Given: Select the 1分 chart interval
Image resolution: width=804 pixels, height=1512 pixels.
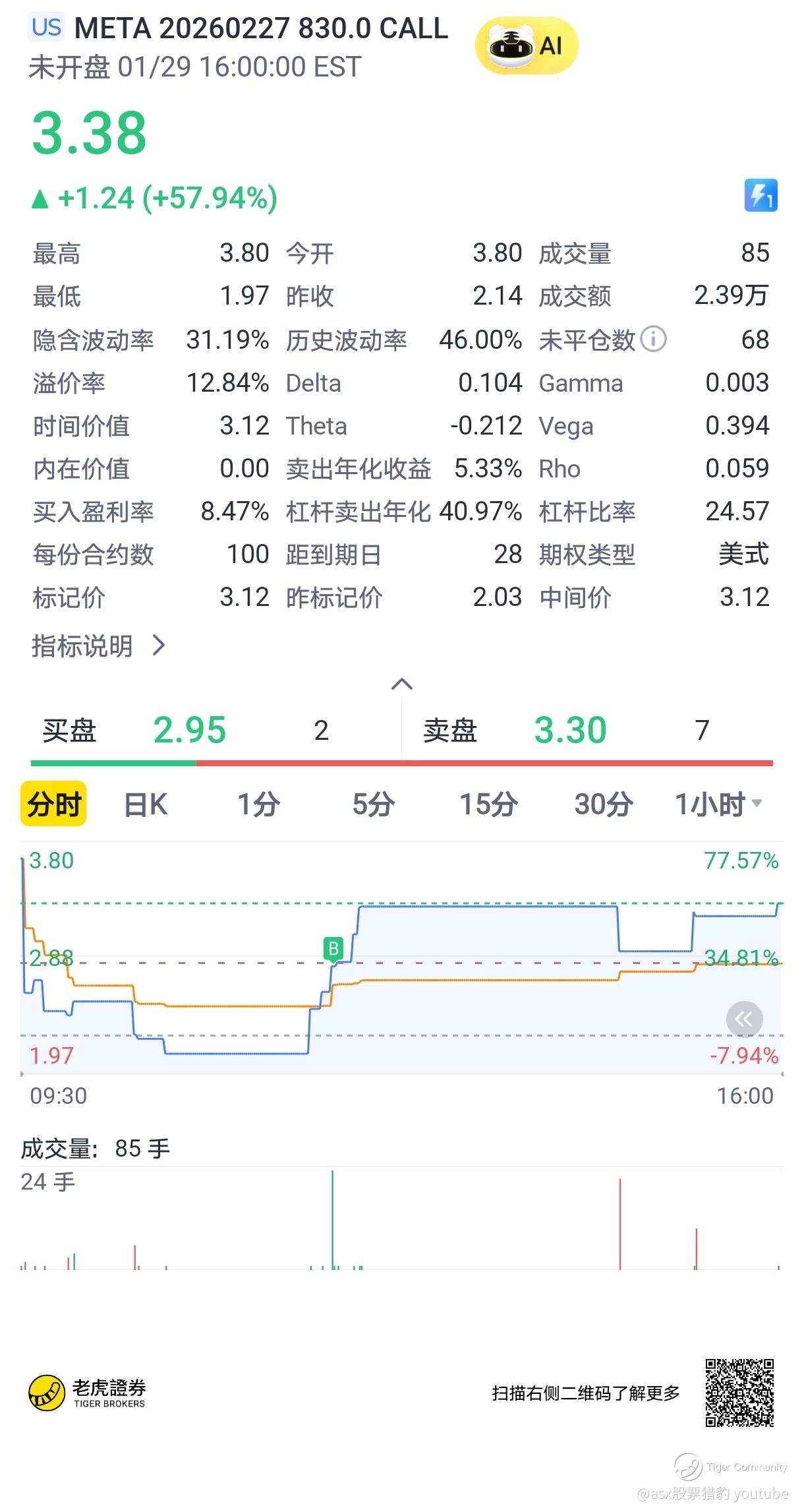Looking at the screenshot, I should pos(258,804).
